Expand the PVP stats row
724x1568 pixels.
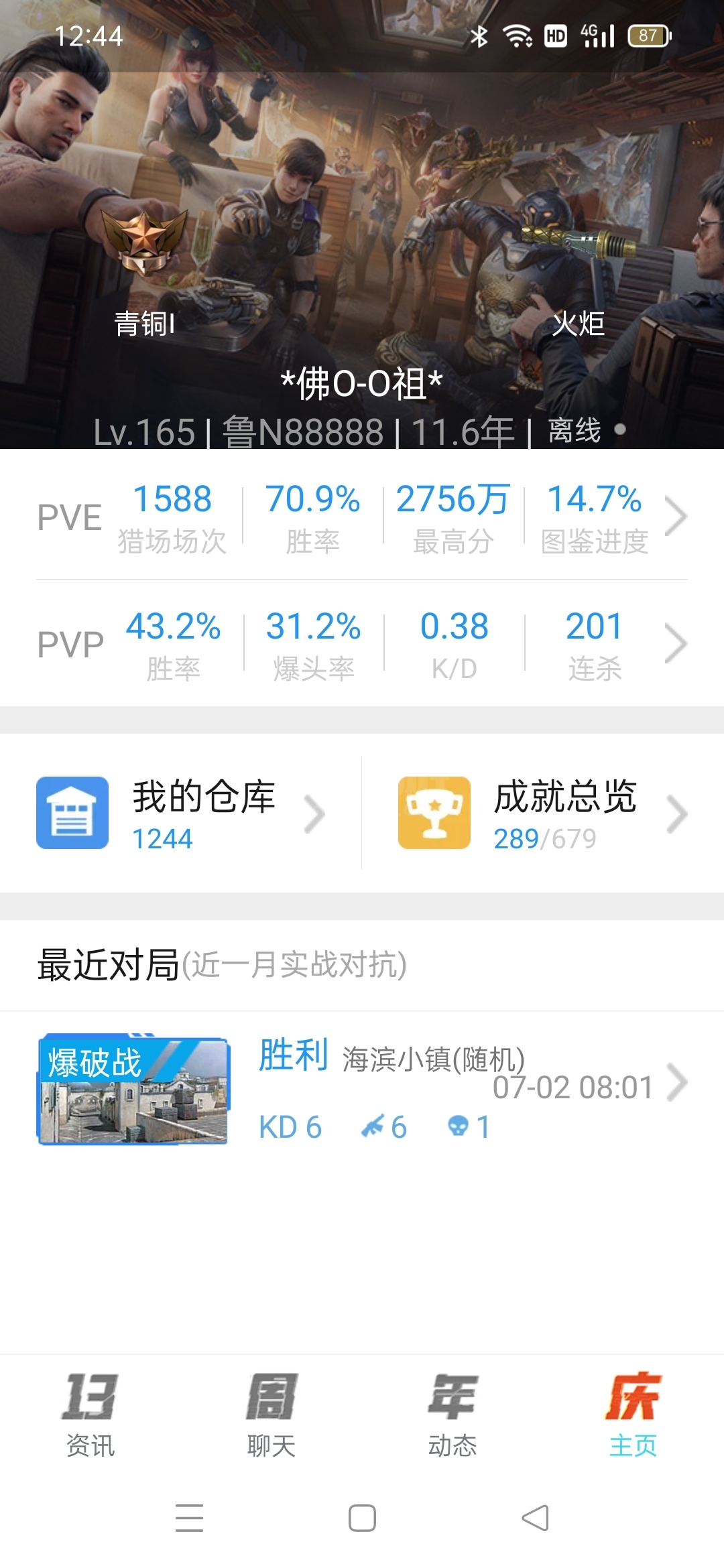pyautogui.click(x=676, y=644)
